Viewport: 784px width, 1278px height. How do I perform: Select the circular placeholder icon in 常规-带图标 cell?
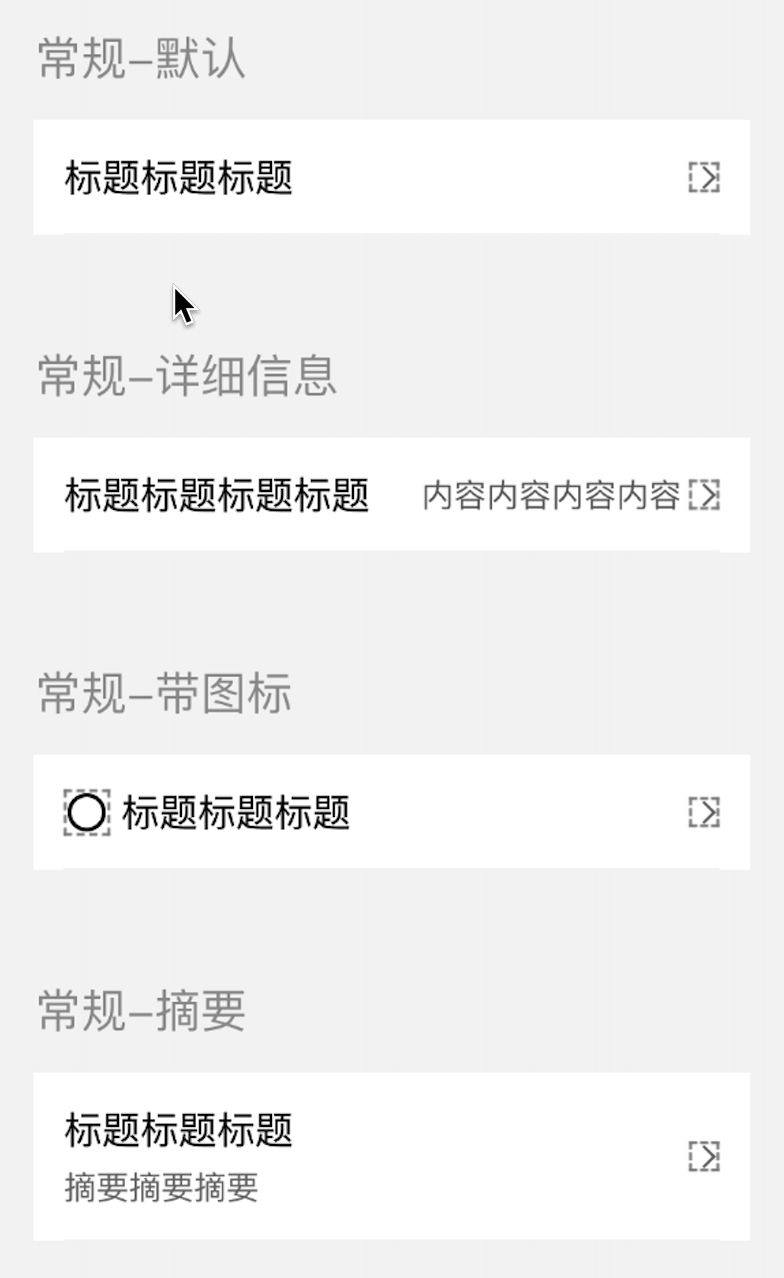click(86, 813)
